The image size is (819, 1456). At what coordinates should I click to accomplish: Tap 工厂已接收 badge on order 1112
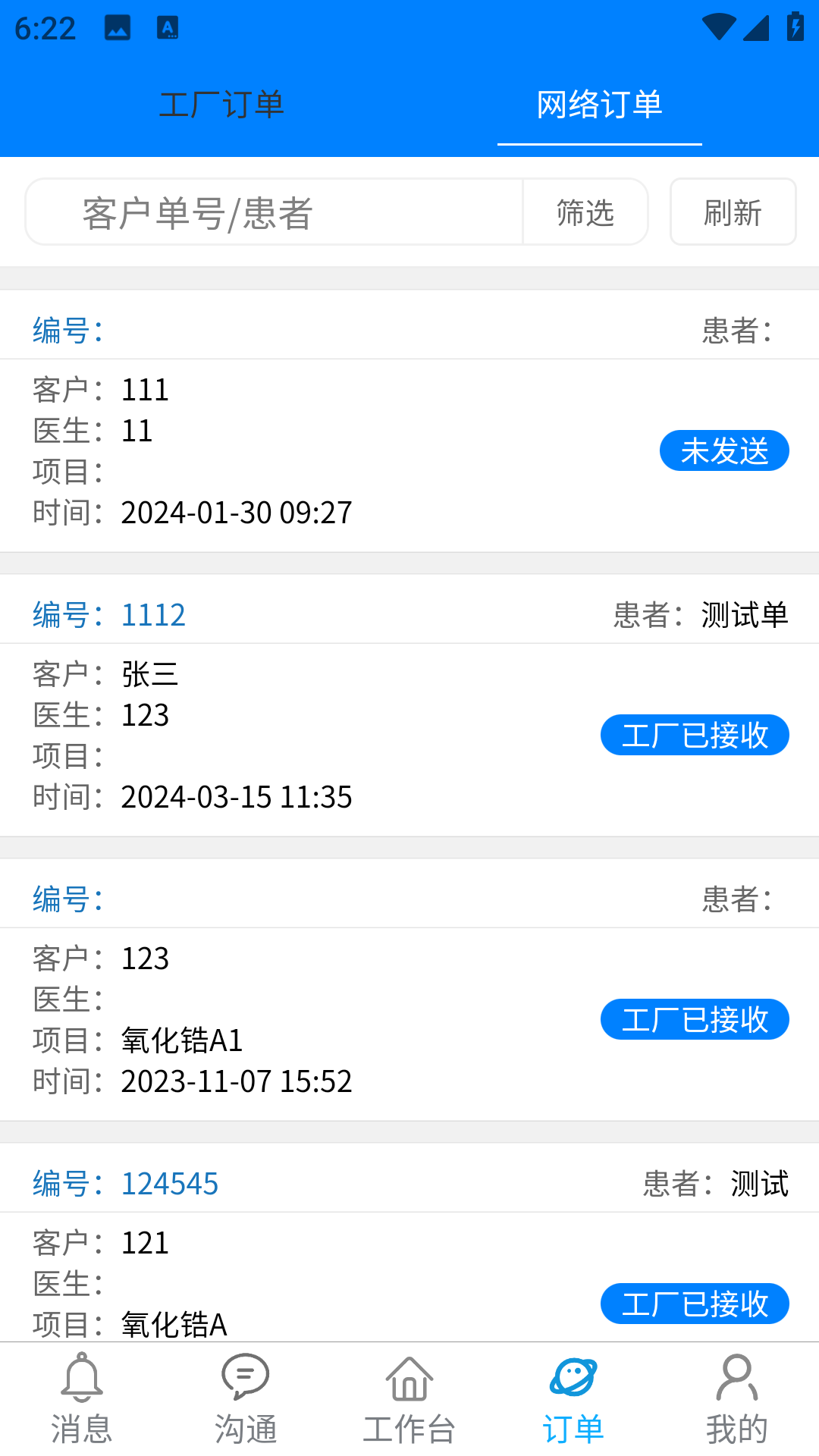click(x=695, y=734)
